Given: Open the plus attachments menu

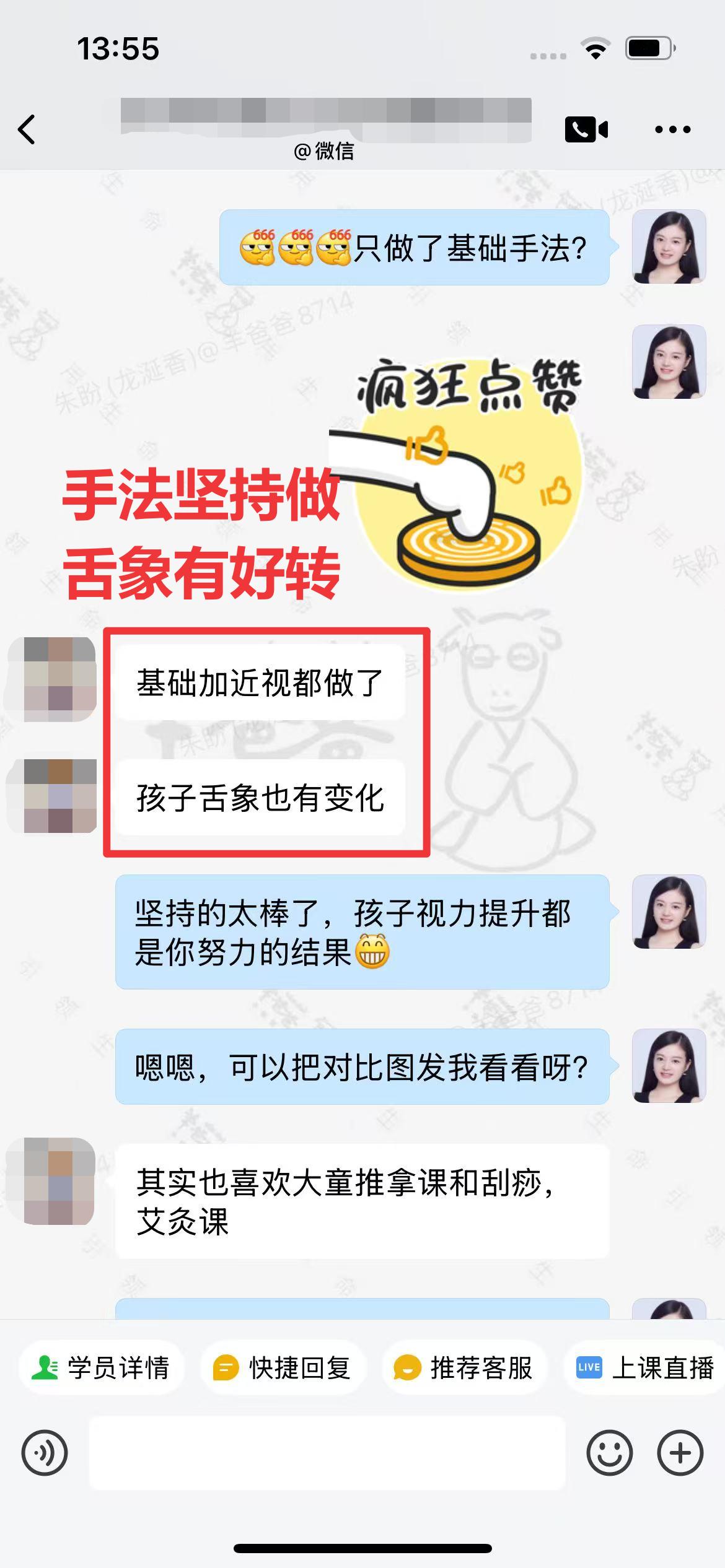Looking at the screenshot, I should click(680, 1452).
